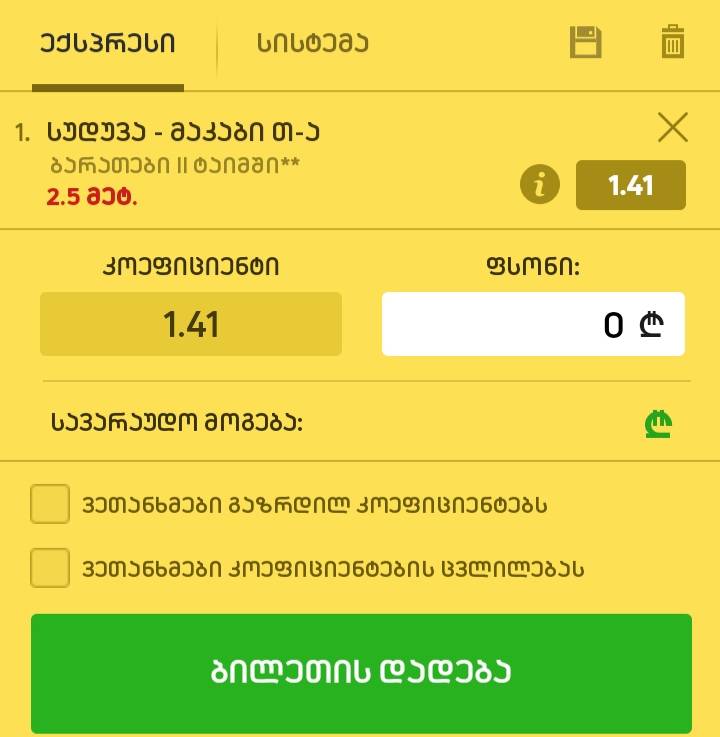Click the gold odds badge showing 1.41

click(x=631, y=184)
